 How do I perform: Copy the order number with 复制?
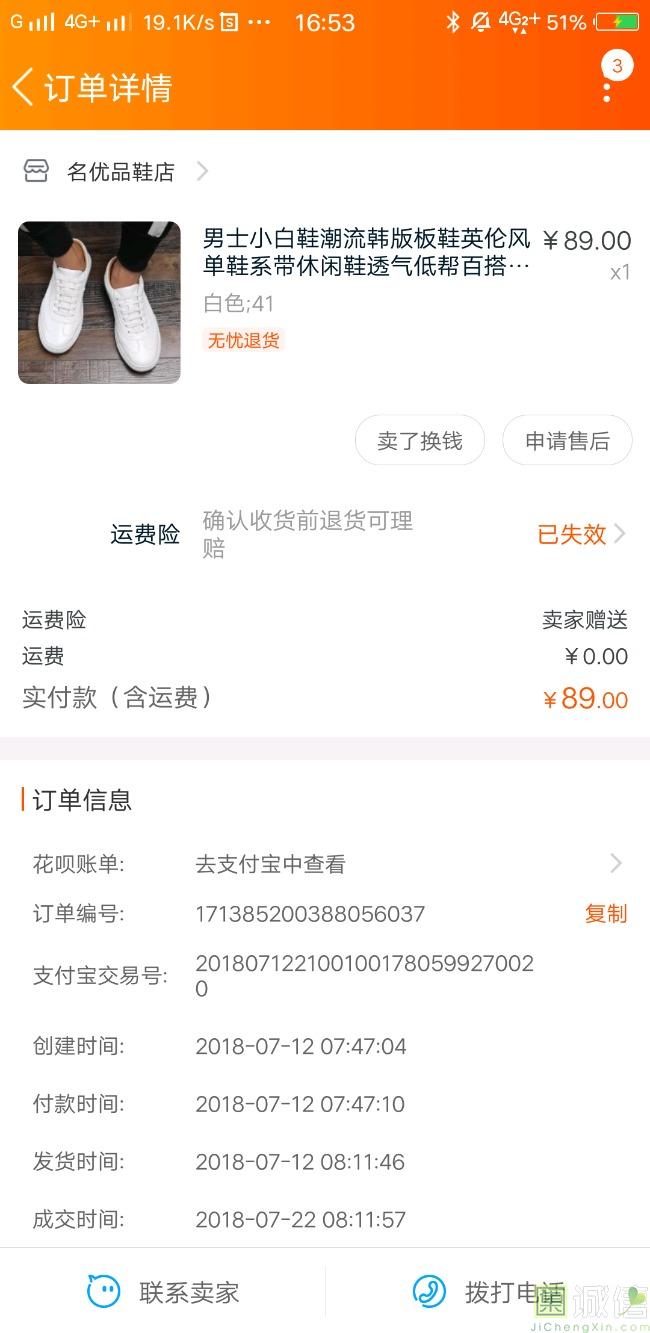coord(605,913)
